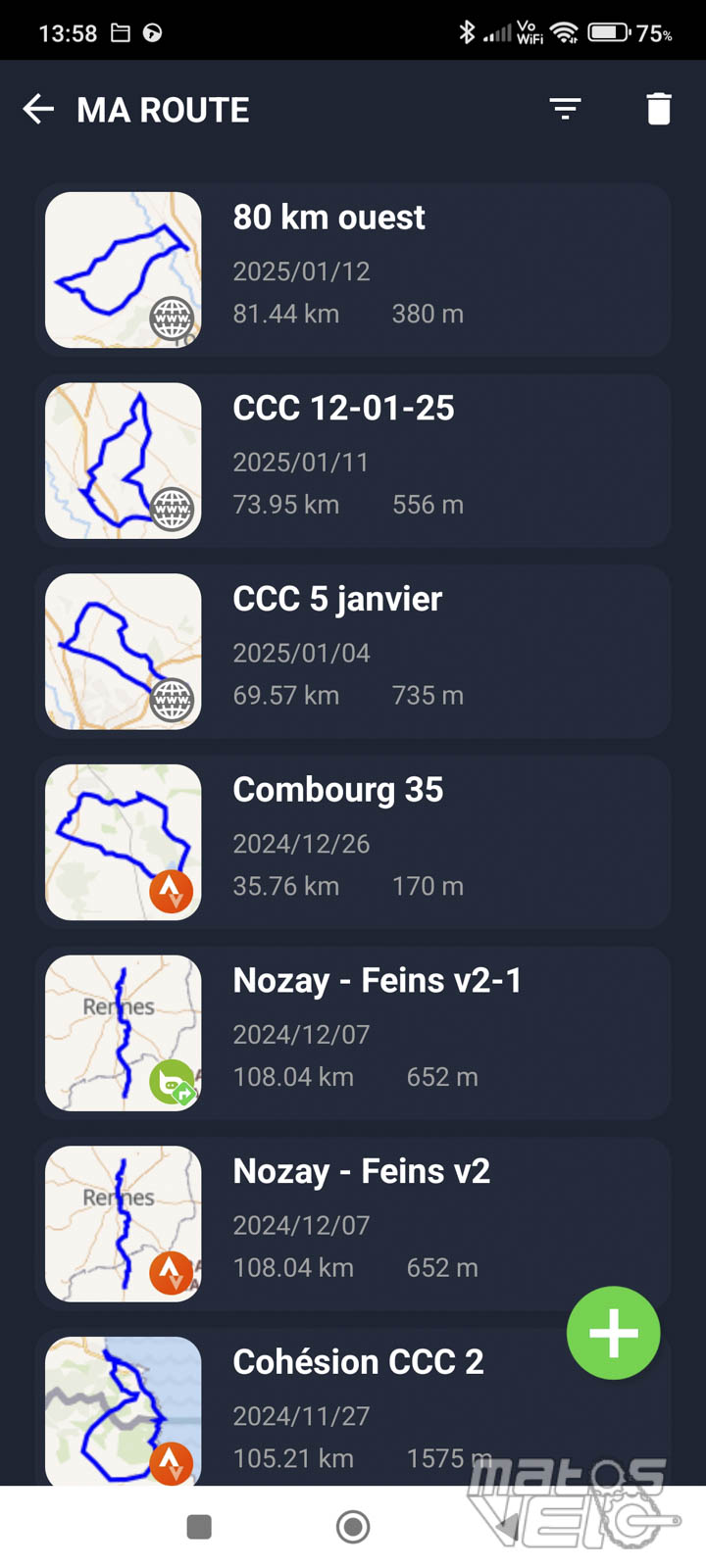
Task: Open the Nozay - Feins v2-1 route
Action: (x=353, y=1033)
